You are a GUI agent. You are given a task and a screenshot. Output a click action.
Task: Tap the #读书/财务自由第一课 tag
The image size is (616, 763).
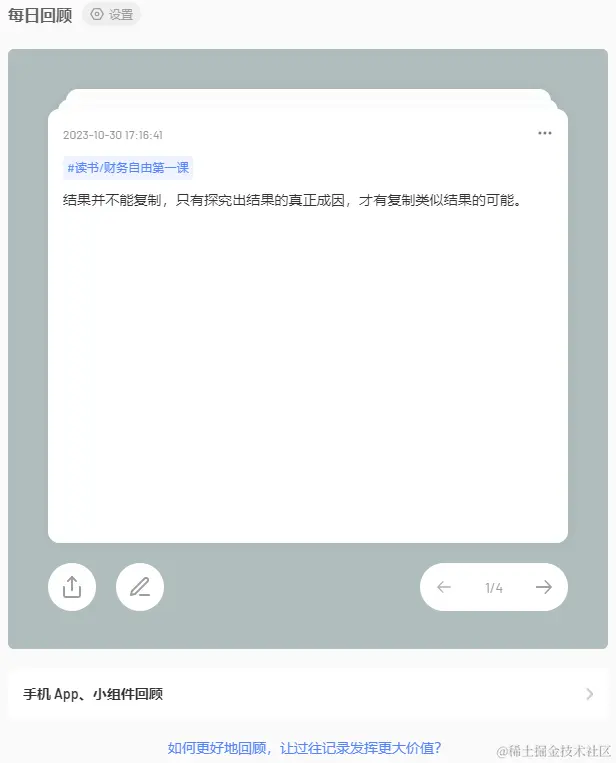tap(128, 168)
